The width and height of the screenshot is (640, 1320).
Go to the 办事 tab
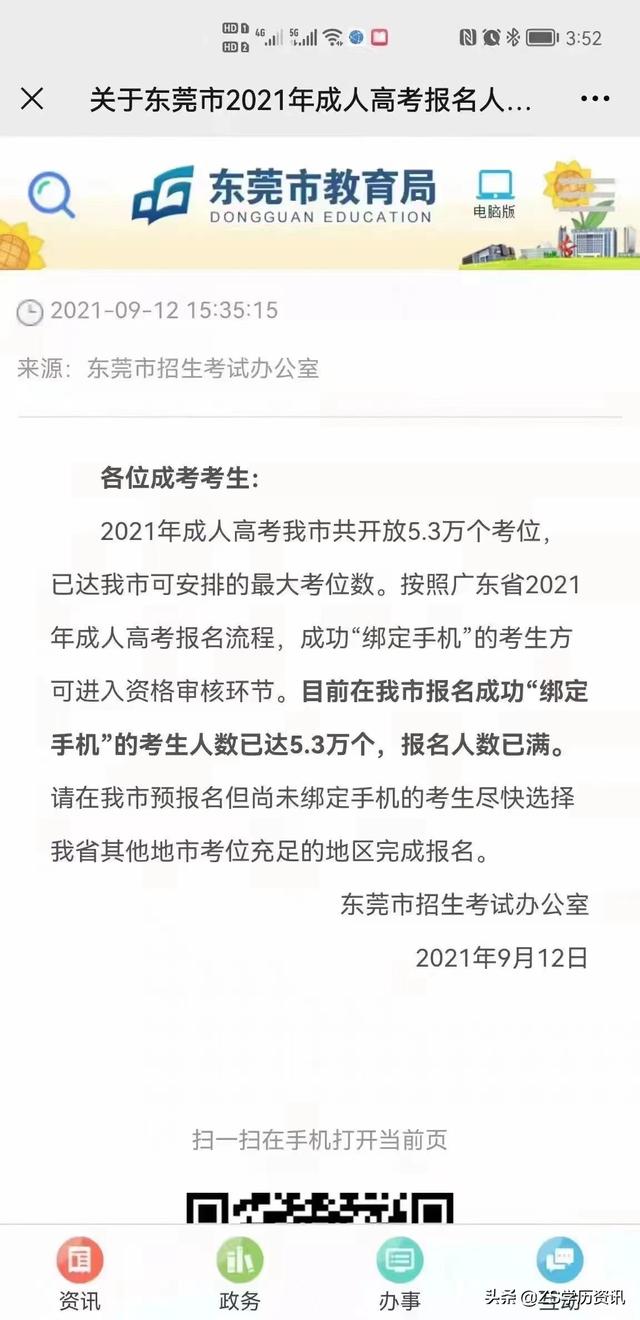tap(400, 1273)
